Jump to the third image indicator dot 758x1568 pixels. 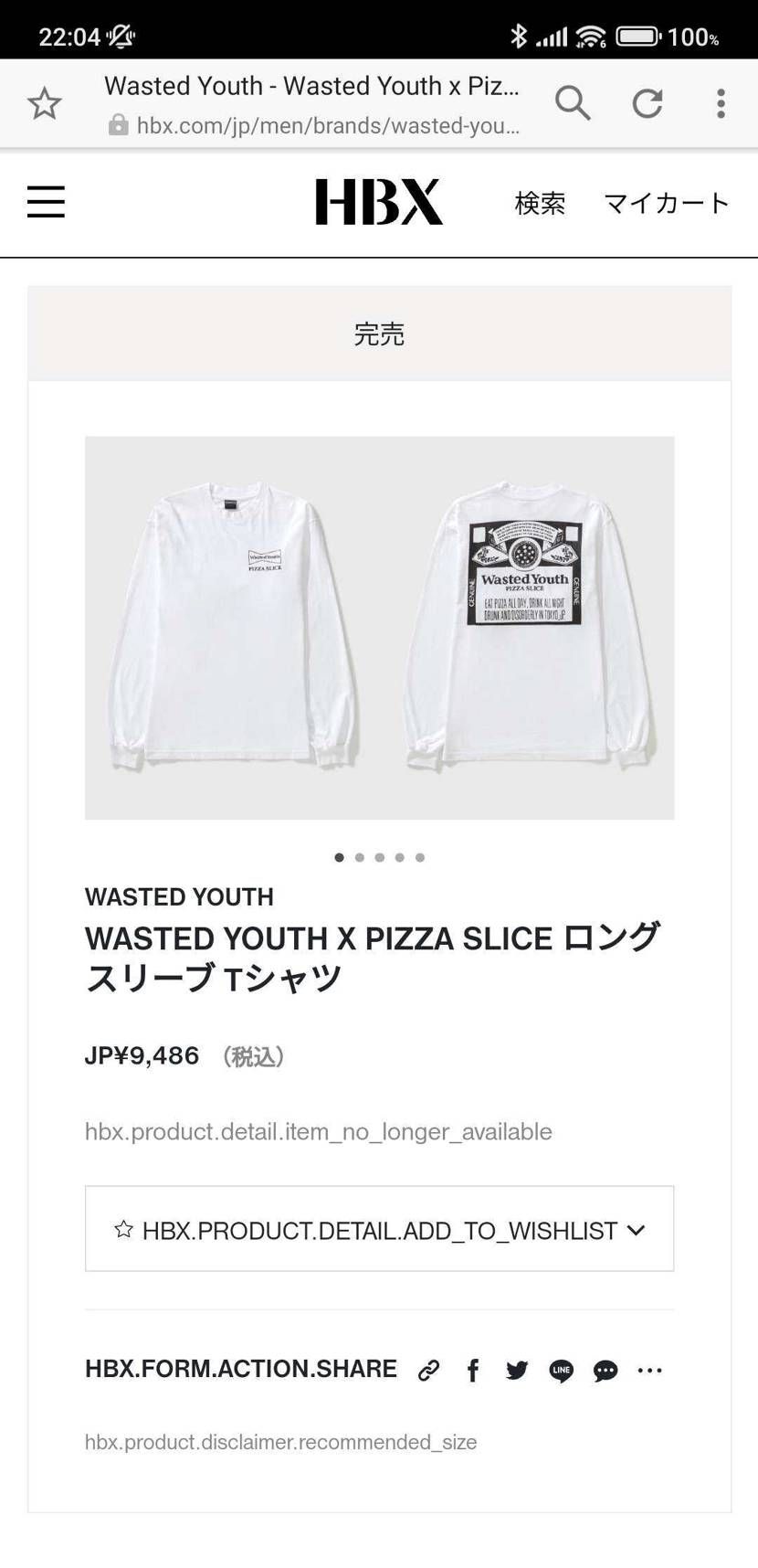380,857
